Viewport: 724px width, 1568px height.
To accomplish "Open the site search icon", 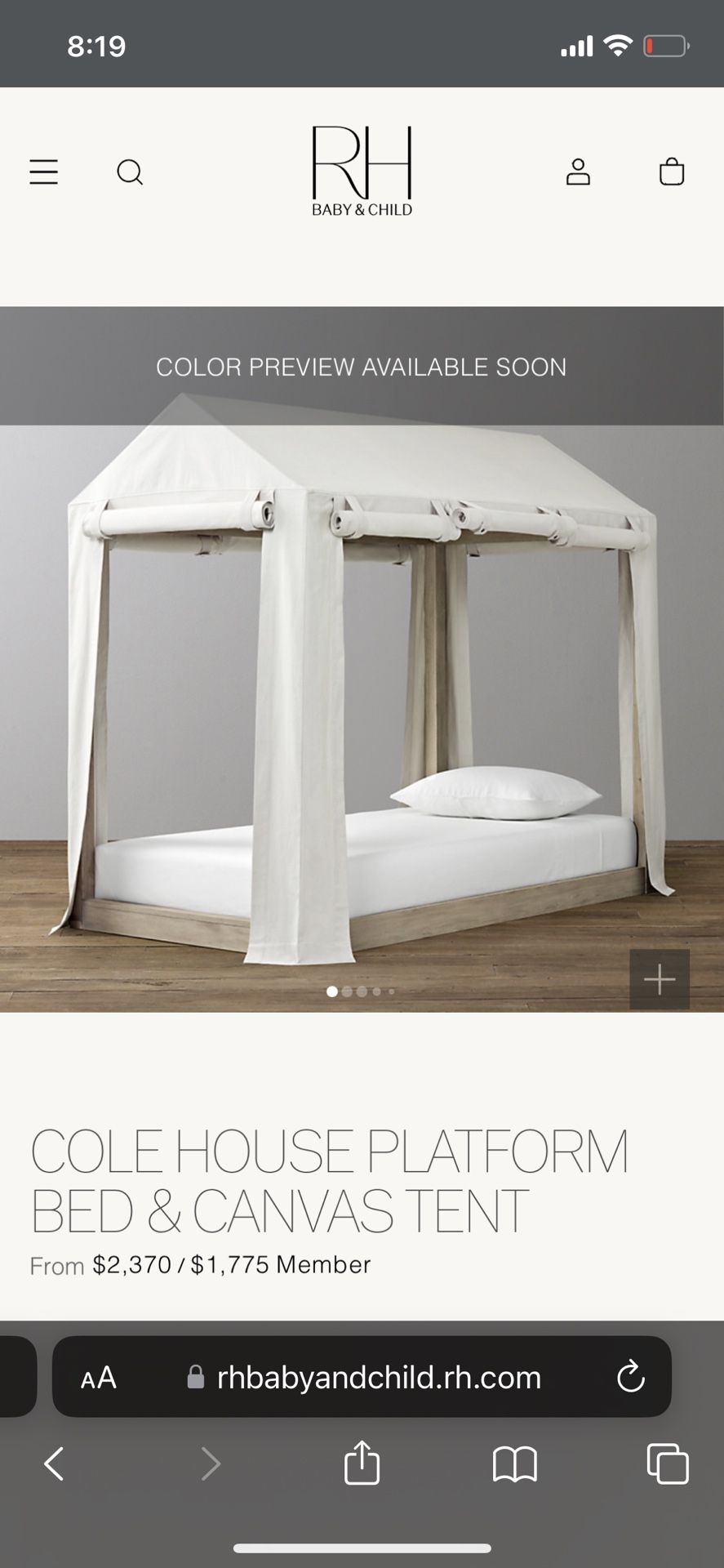I will coord(130,172).
